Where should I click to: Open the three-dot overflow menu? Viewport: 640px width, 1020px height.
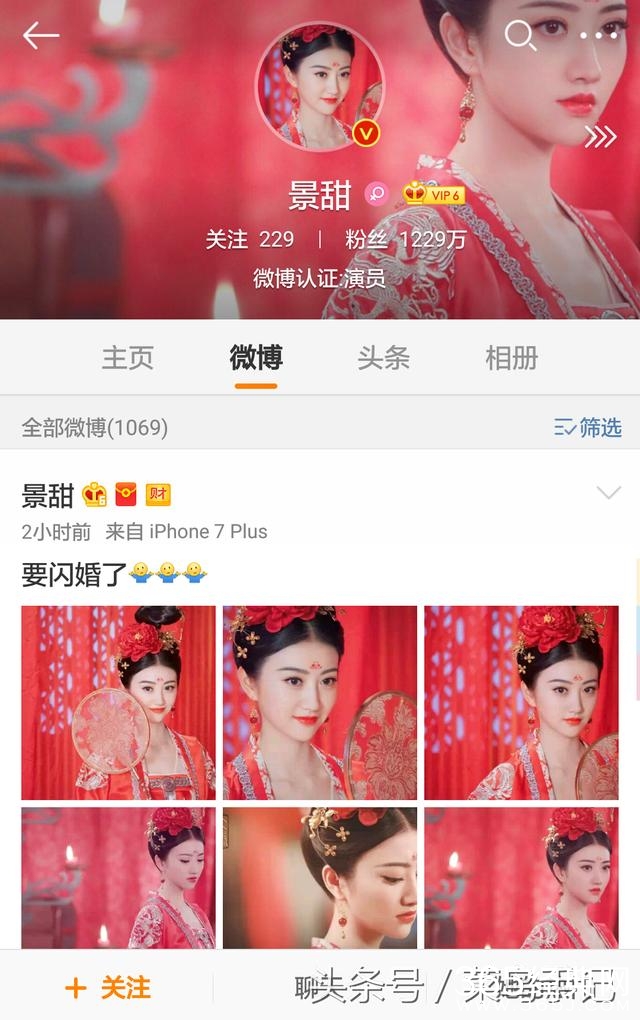(x=598, y=37)
